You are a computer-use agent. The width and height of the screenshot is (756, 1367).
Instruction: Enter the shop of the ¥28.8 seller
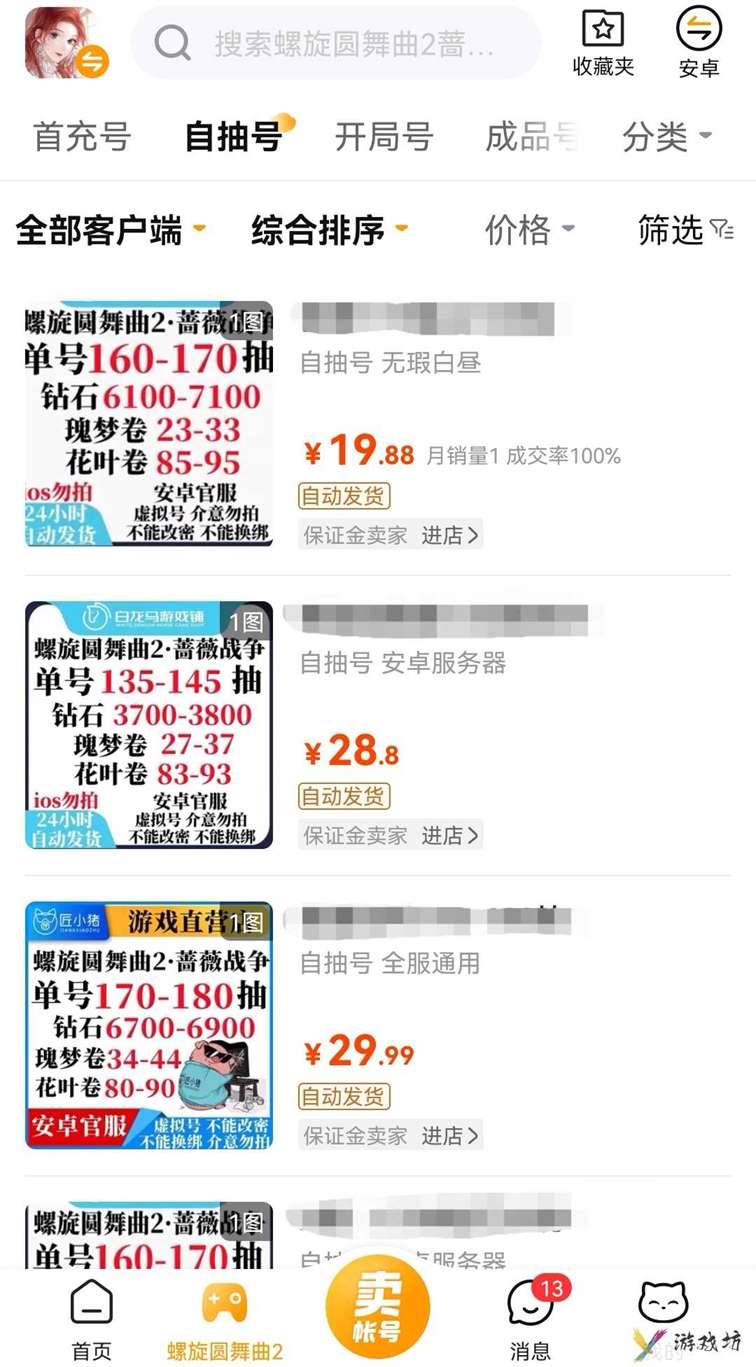coord(451,835)
